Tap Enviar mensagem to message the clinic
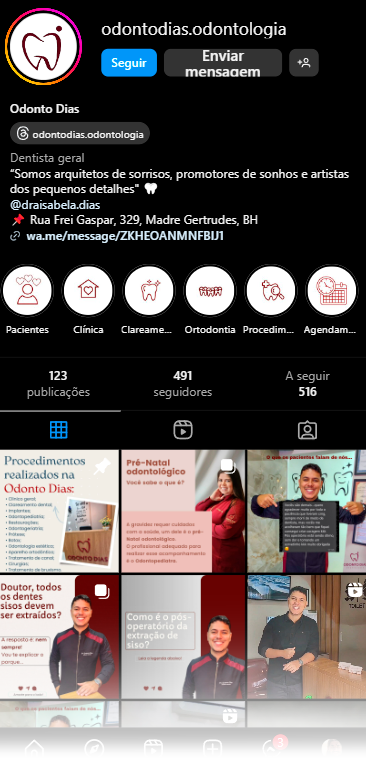Viewport: 366px width, 766px height. [x=223, y=63]
